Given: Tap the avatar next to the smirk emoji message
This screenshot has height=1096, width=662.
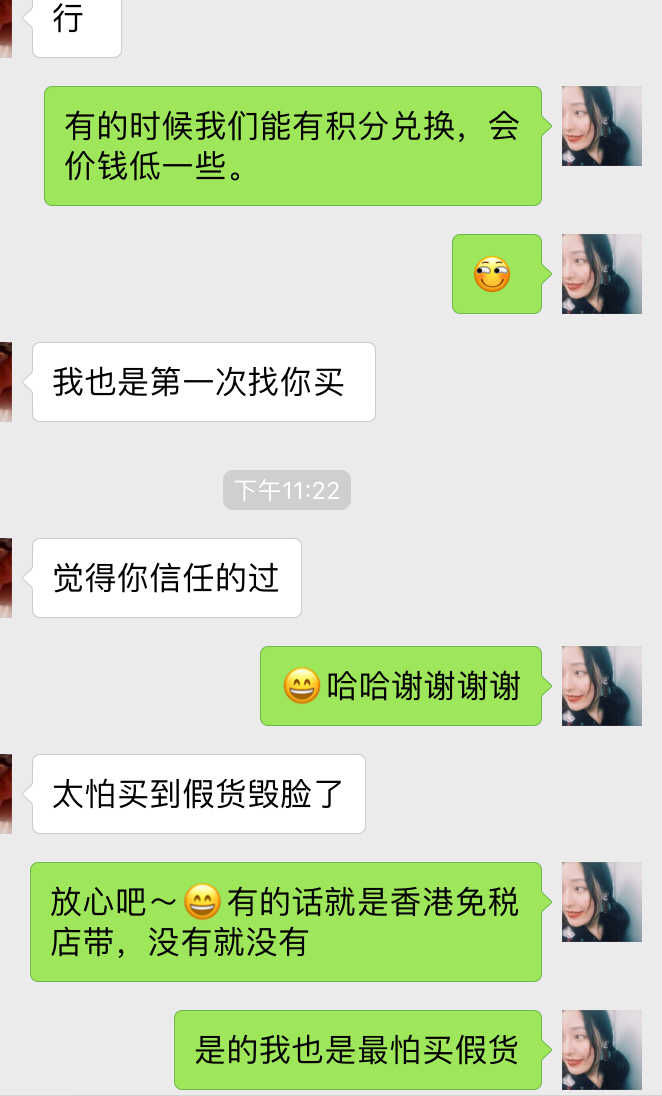Looking at the screenshot, I should 601,274.
